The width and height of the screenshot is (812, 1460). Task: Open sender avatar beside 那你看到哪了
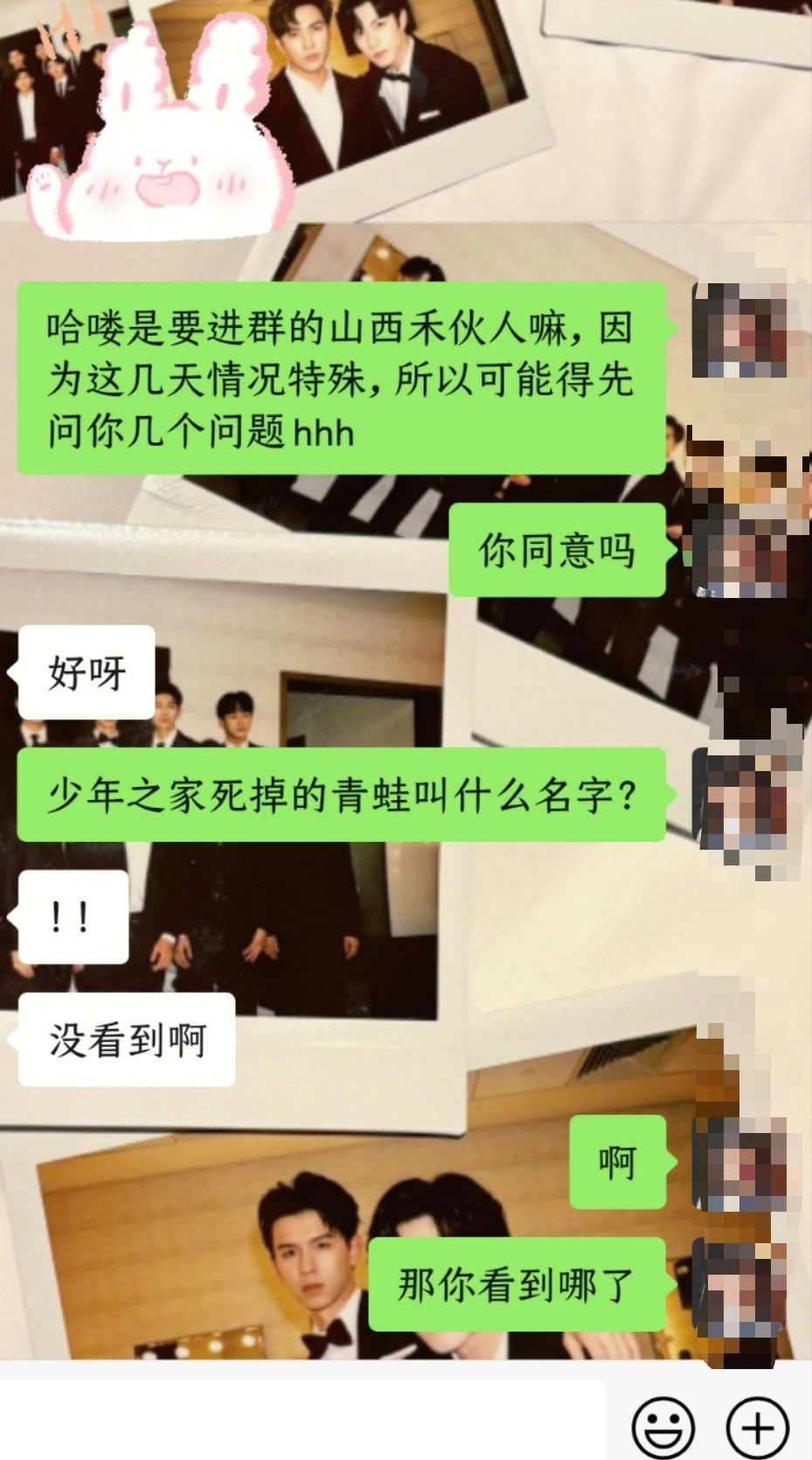pyautogui.click(x=739, y=1285)
